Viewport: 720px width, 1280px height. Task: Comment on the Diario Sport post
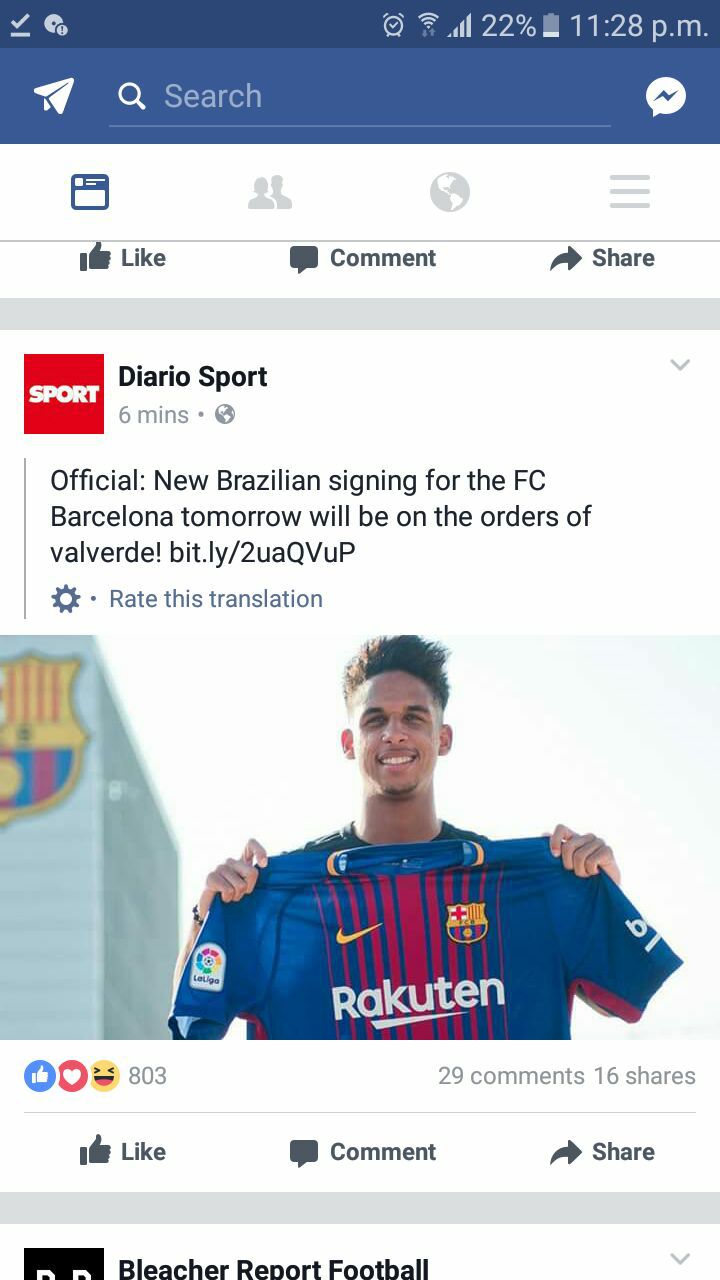[362, 1152]
